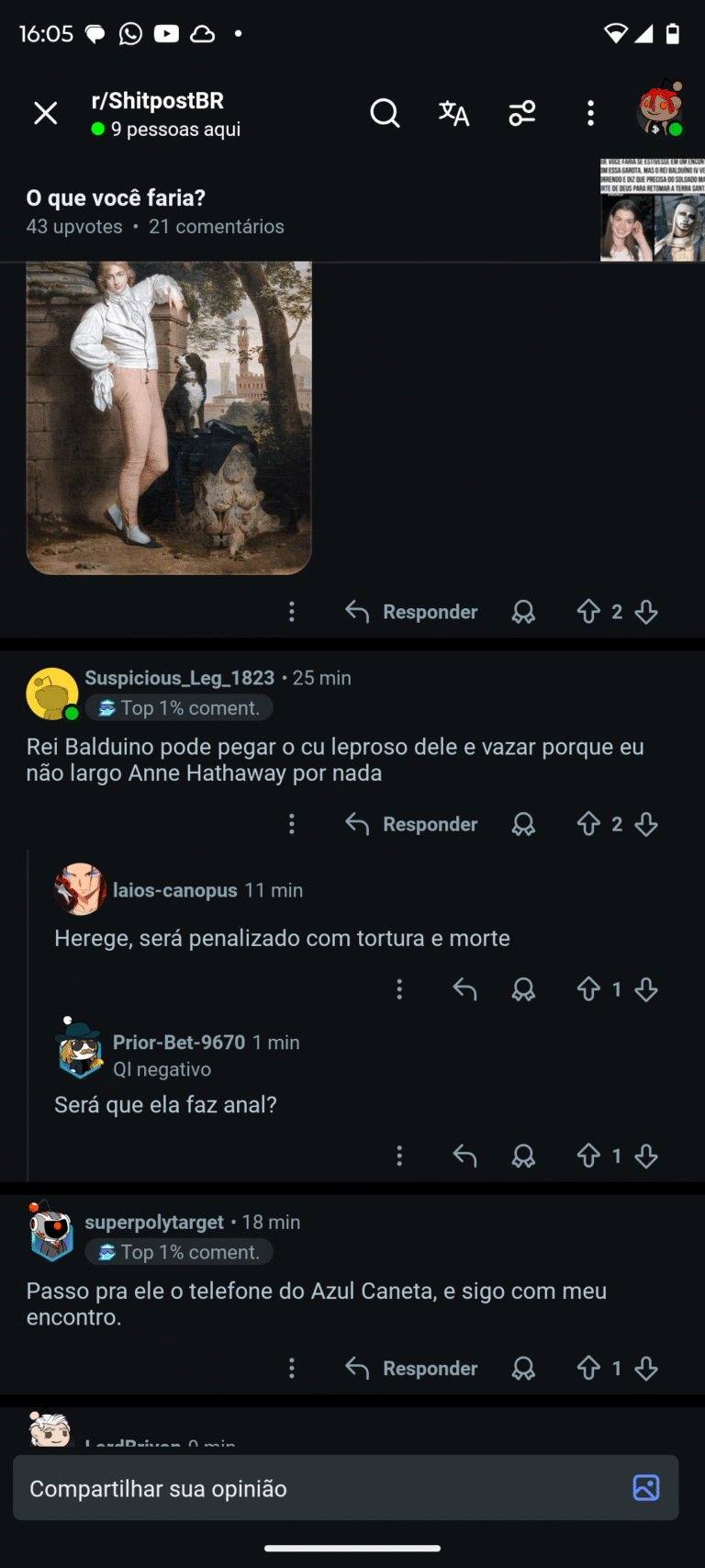
Task: Open the top bar overflow menu
Action: (590, 113)
